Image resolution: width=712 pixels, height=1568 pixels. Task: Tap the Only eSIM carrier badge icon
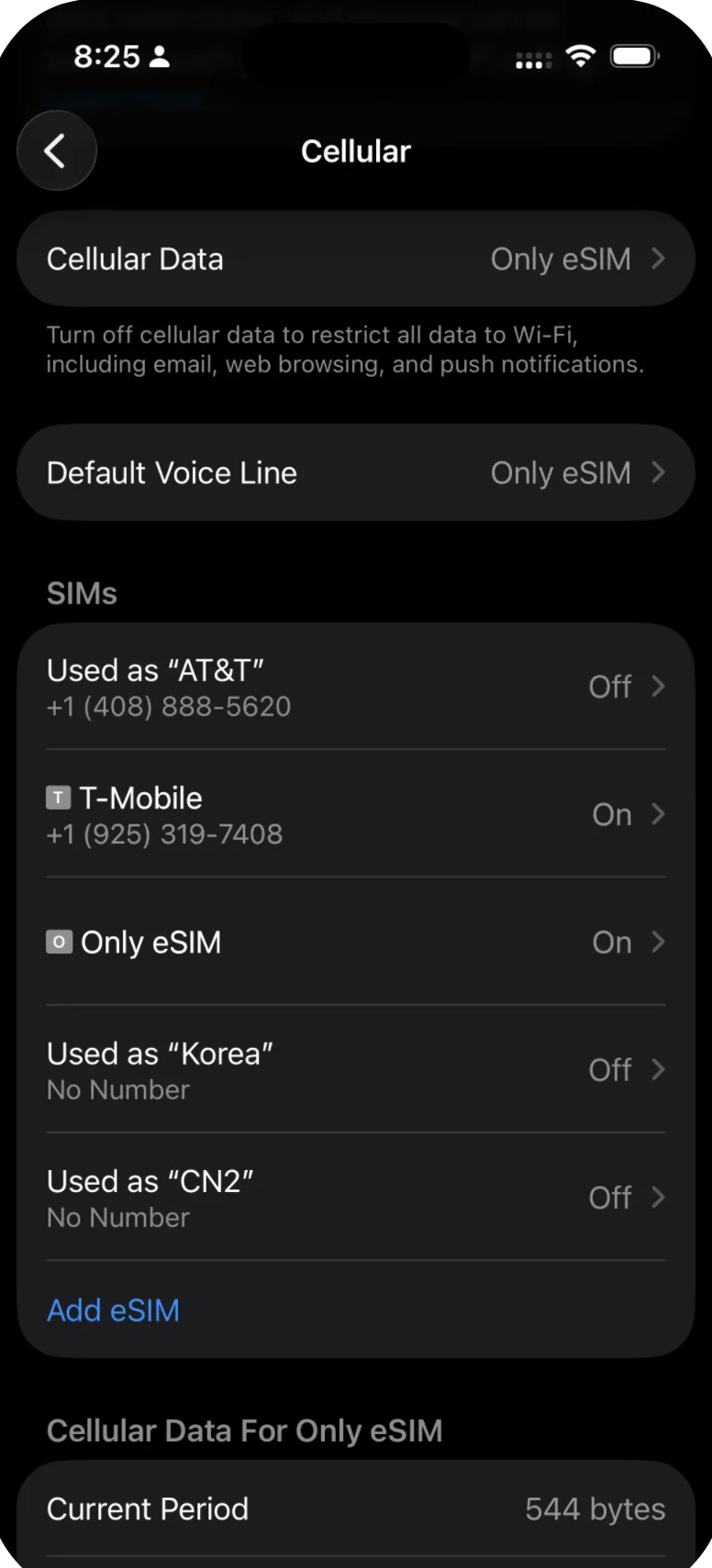coord(58,942)
